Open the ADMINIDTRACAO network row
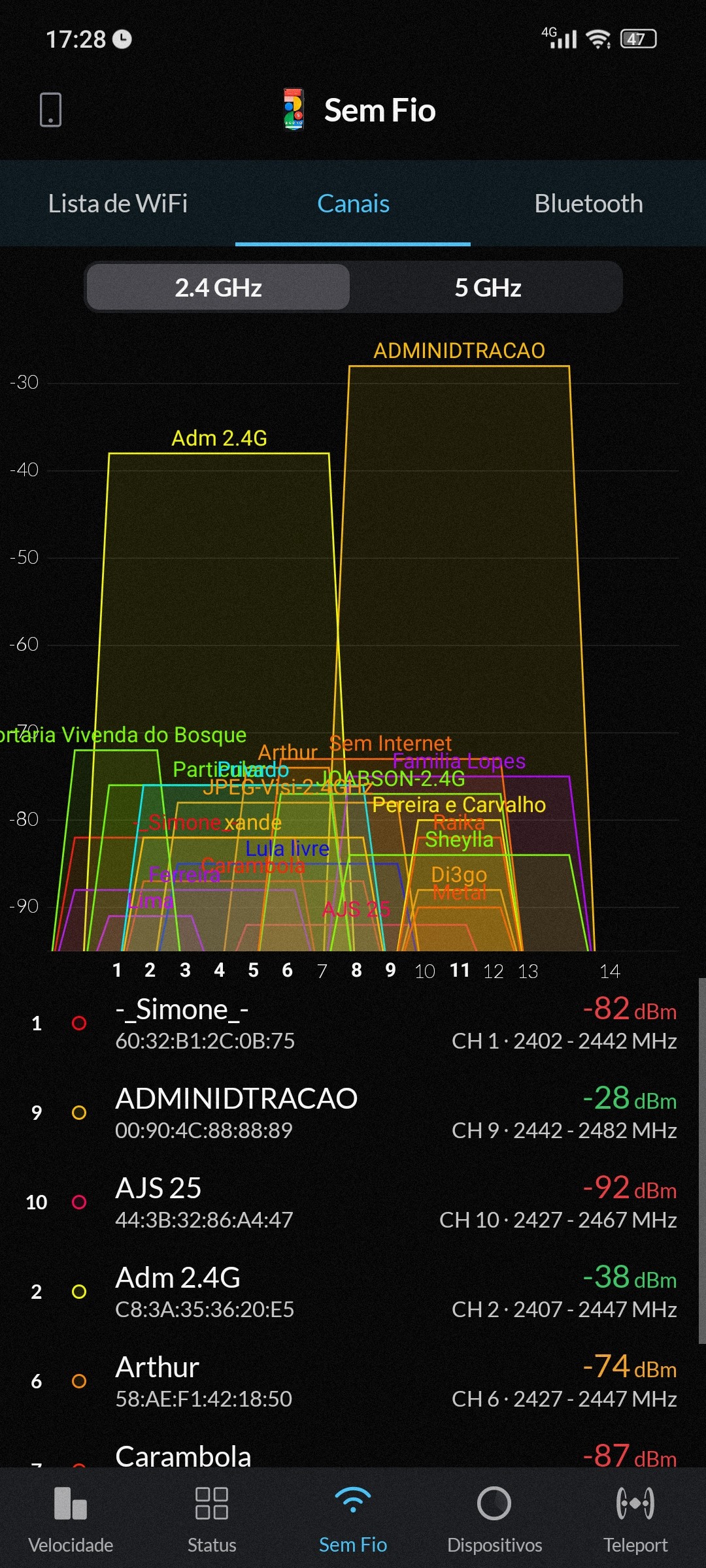Image resolution: width=706 pixels, height=1568 pixels. point(353,1113)
